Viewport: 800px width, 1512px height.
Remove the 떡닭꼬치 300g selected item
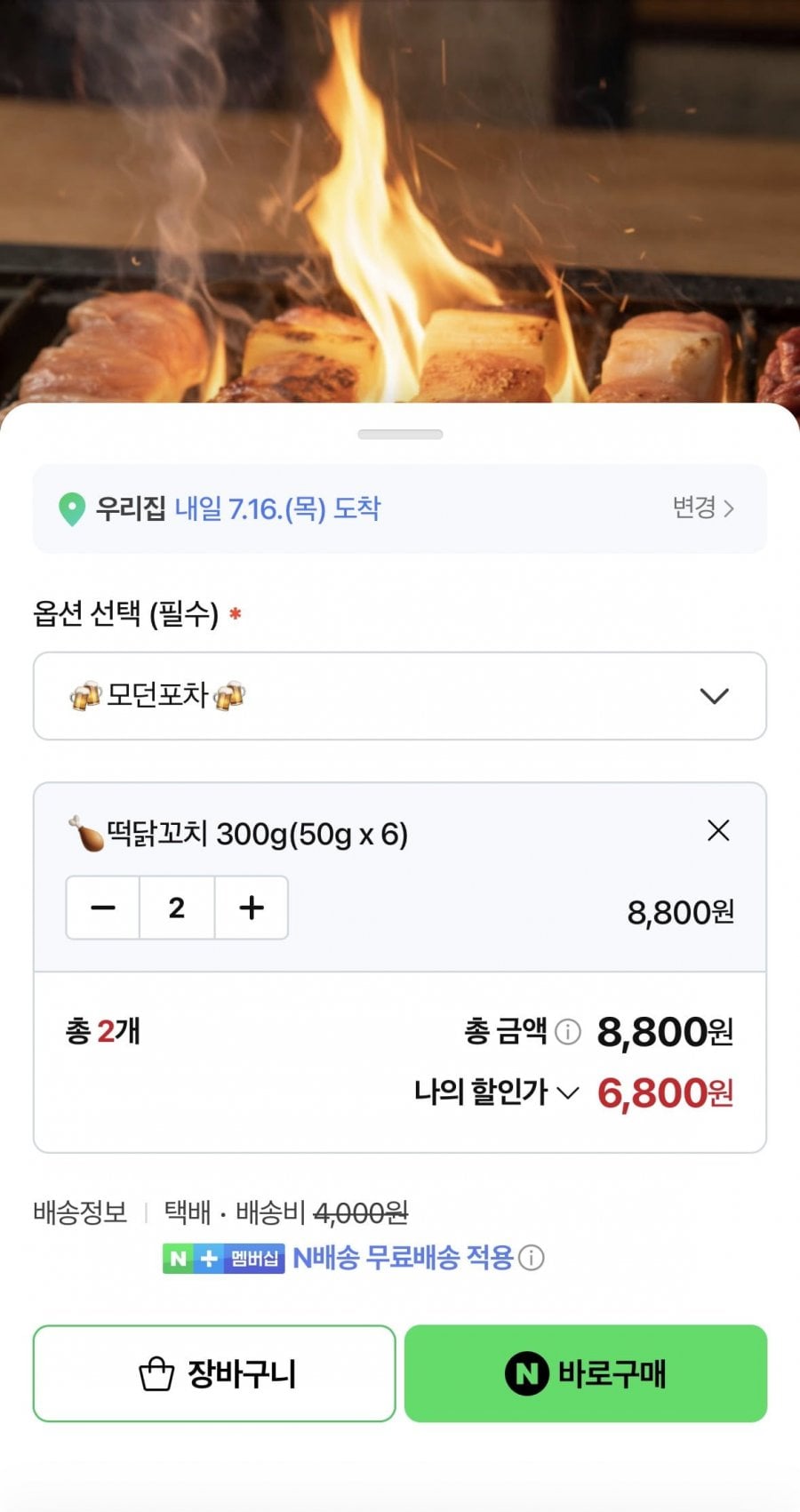tap(718, 830)
